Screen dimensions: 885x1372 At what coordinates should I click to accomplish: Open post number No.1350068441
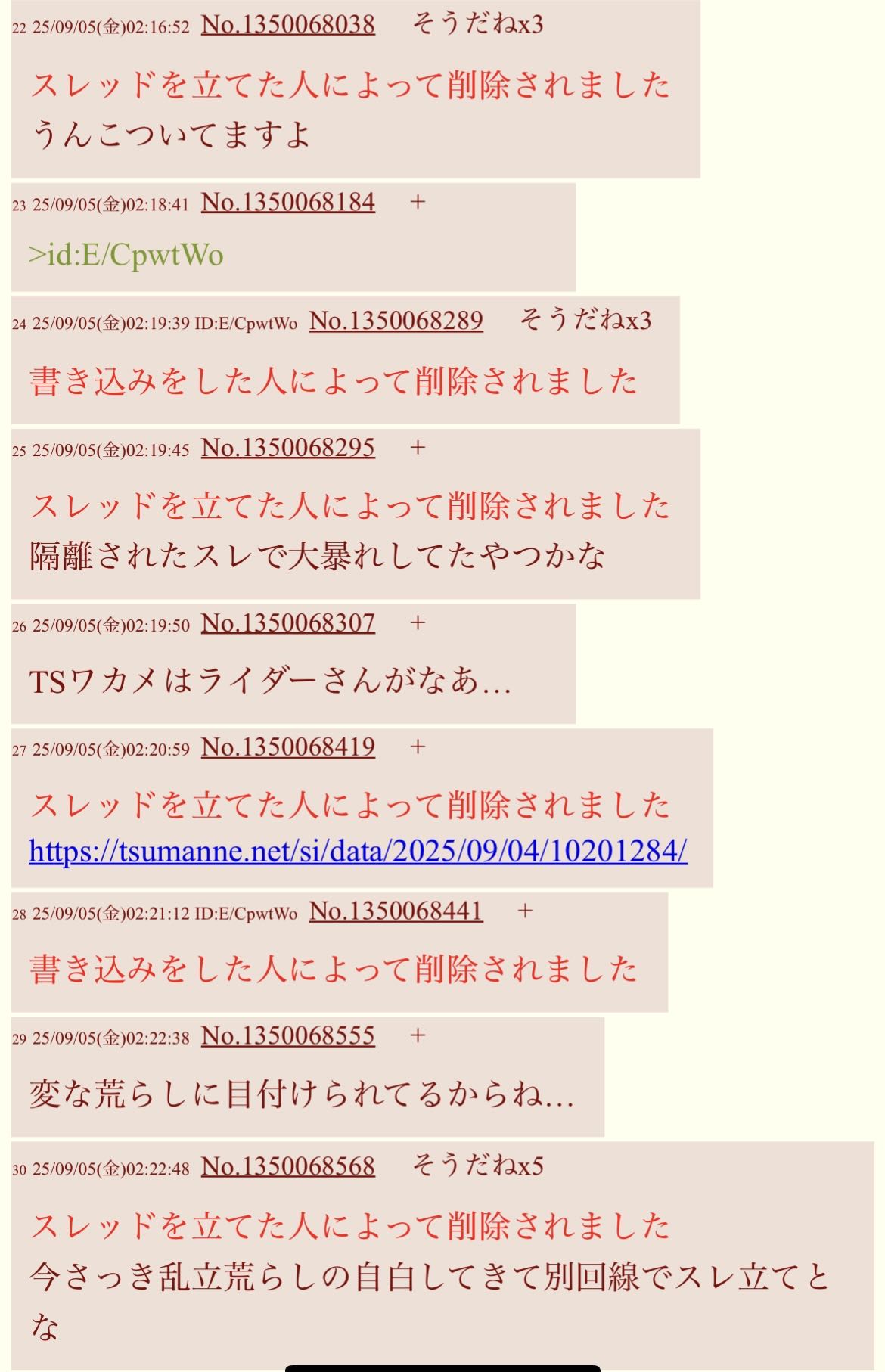tap(396, 912)
